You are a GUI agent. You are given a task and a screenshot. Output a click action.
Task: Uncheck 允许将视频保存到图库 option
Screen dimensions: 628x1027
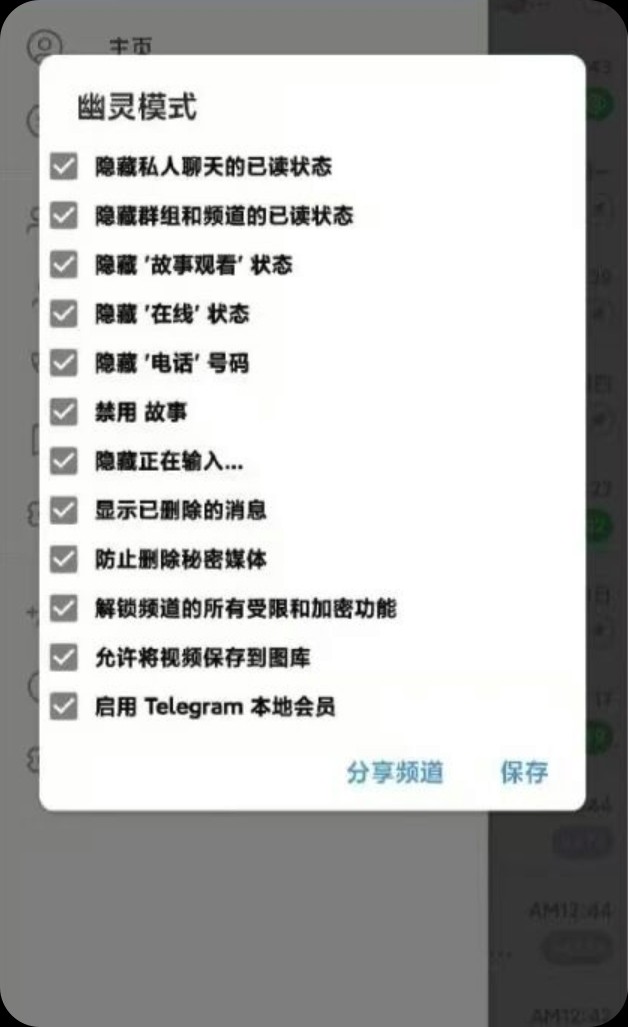(64, 657)
